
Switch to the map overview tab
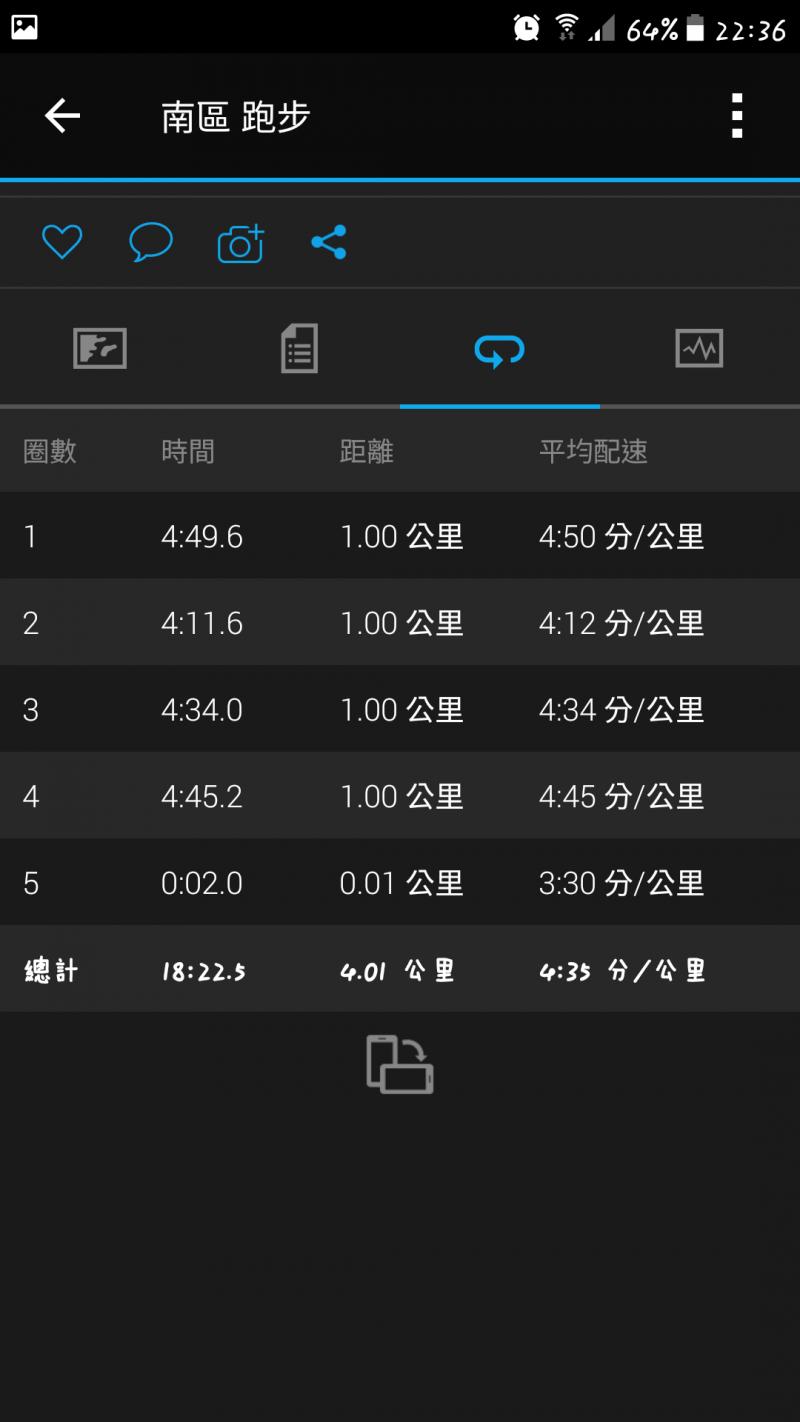(x=100, y=349)
